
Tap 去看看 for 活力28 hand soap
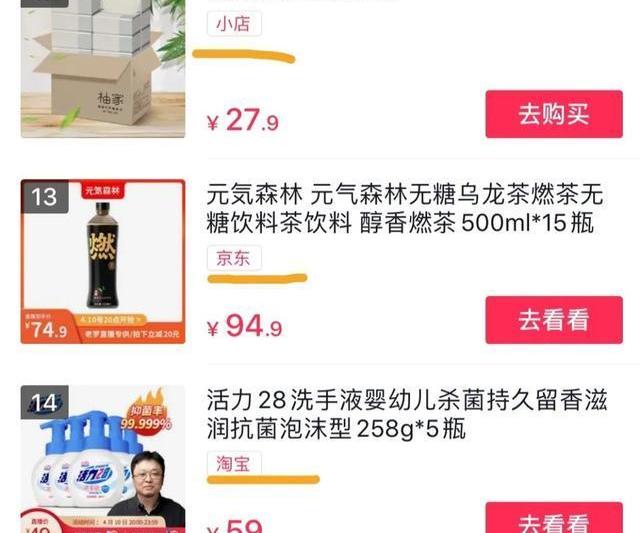point(553,520)
